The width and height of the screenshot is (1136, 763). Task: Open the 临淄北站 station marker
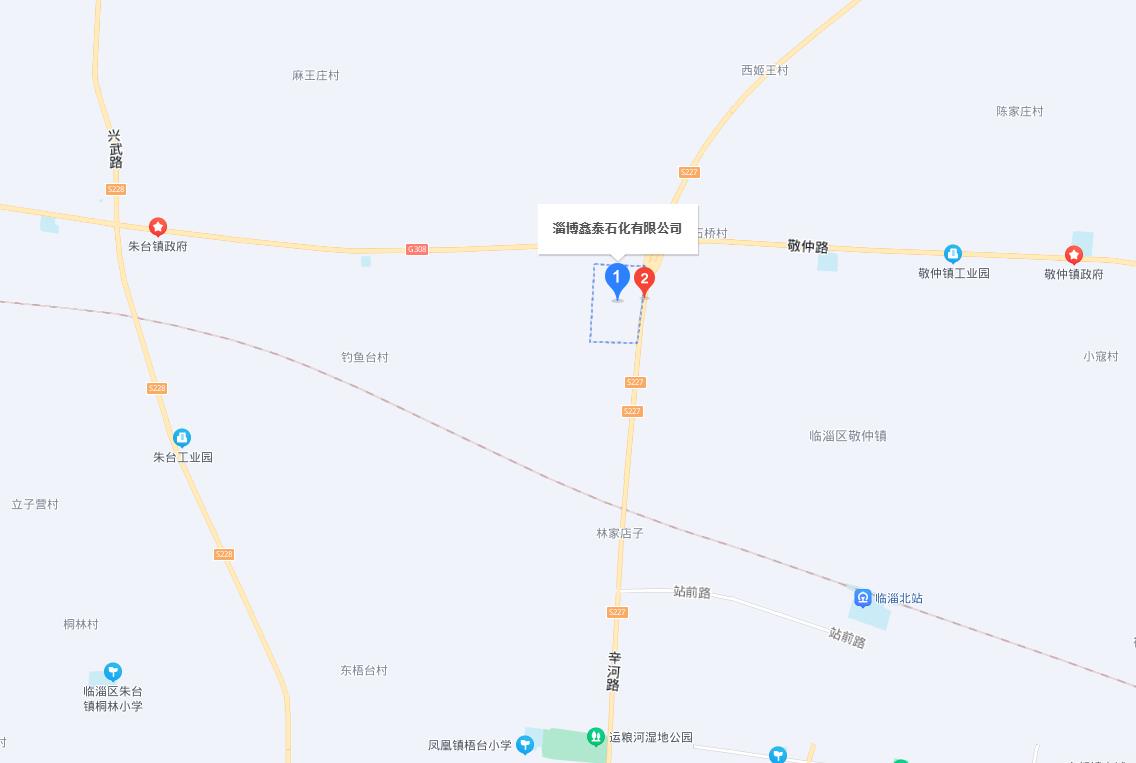[863, 598]
